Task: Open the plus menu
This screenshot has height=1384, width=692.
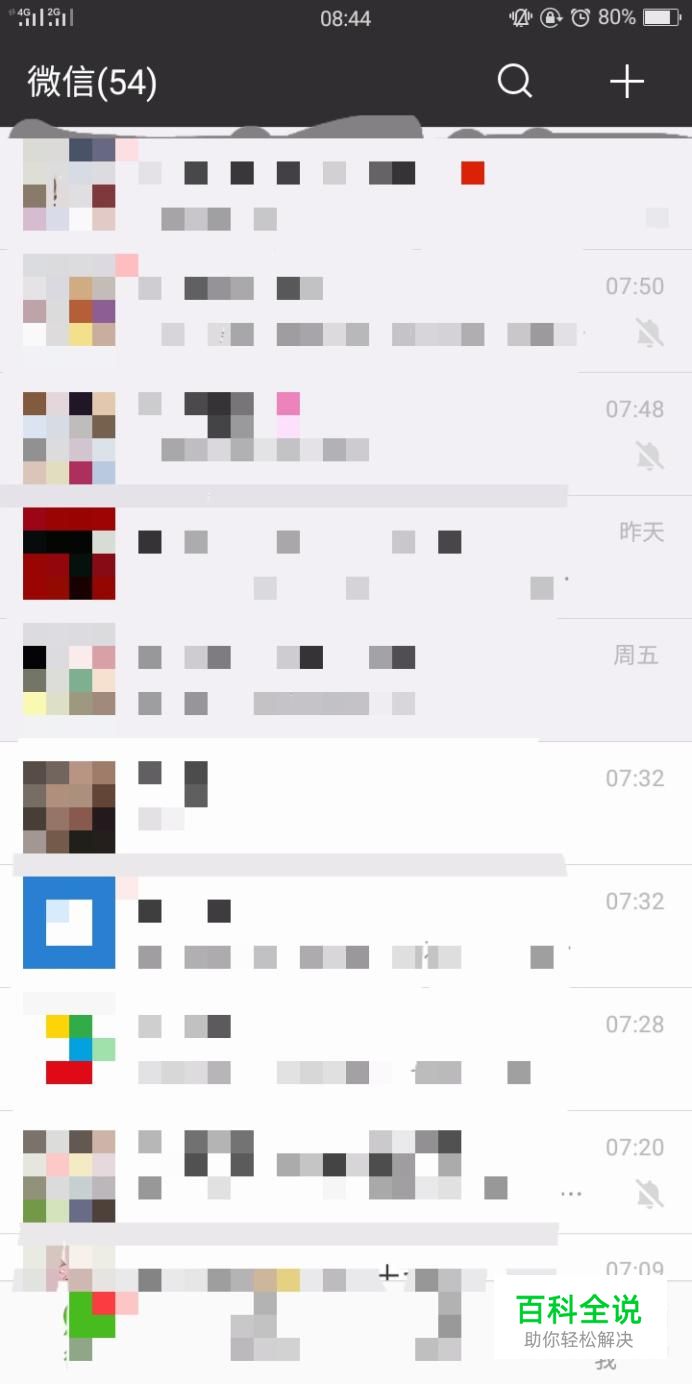Action: pyautogui.click(x=627, y=81)
